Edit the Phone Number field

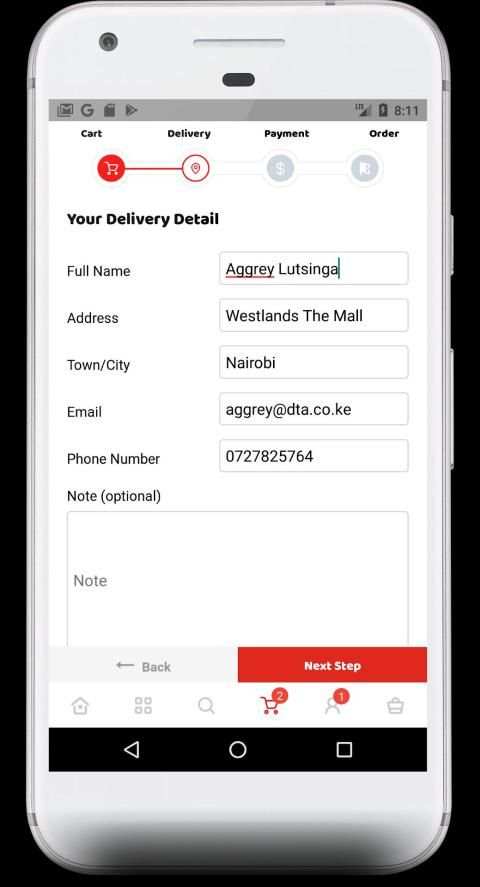click(314, 456)
